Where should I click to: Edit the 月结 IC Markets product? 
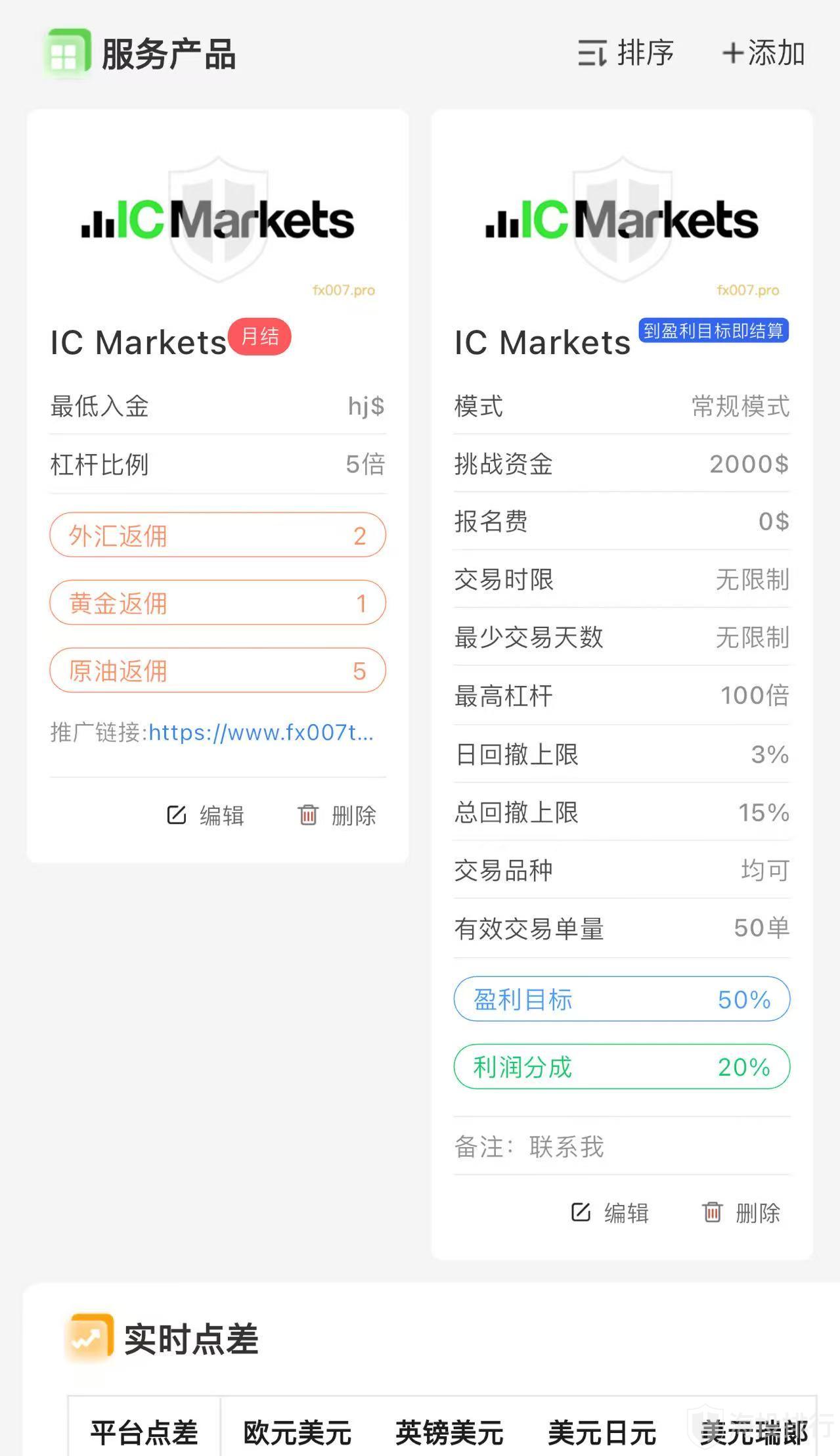coord(206,815)
